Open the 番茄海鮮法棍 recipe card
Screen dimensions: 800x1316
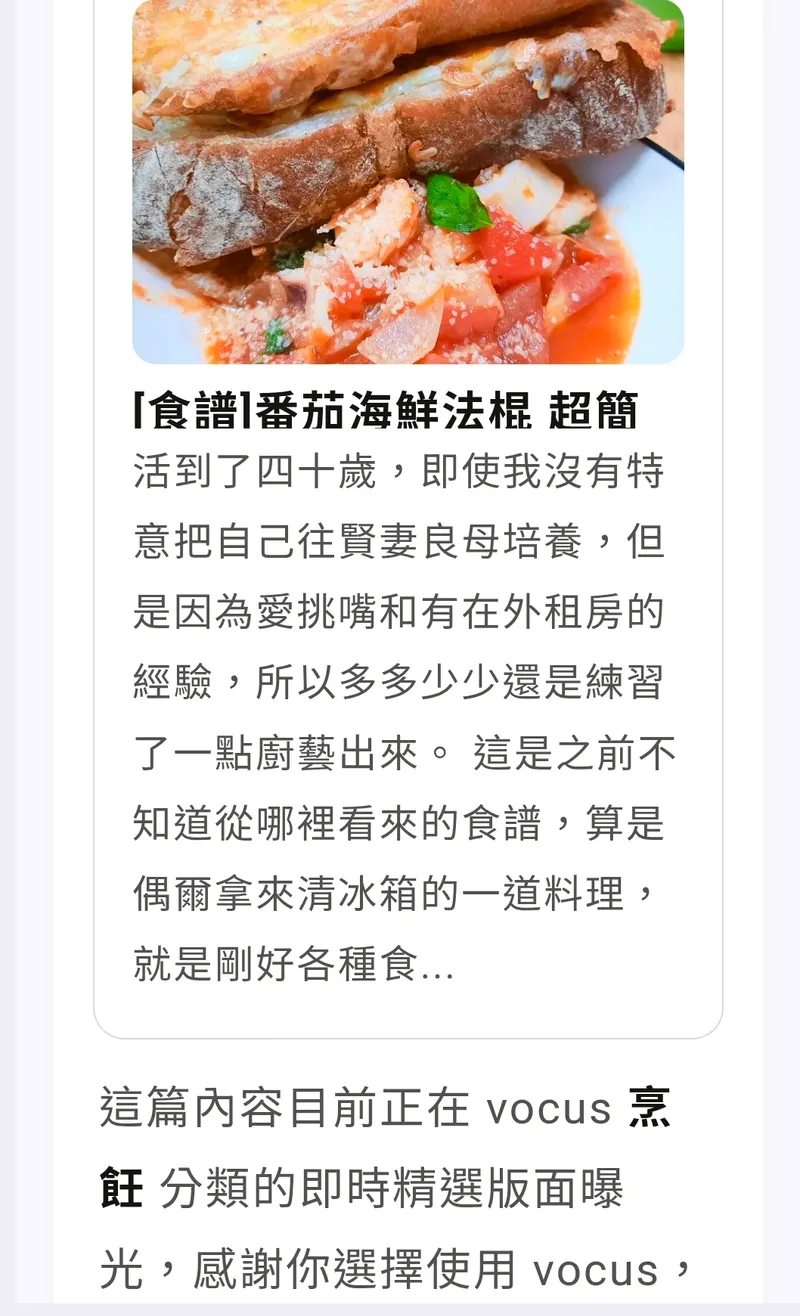385,411
